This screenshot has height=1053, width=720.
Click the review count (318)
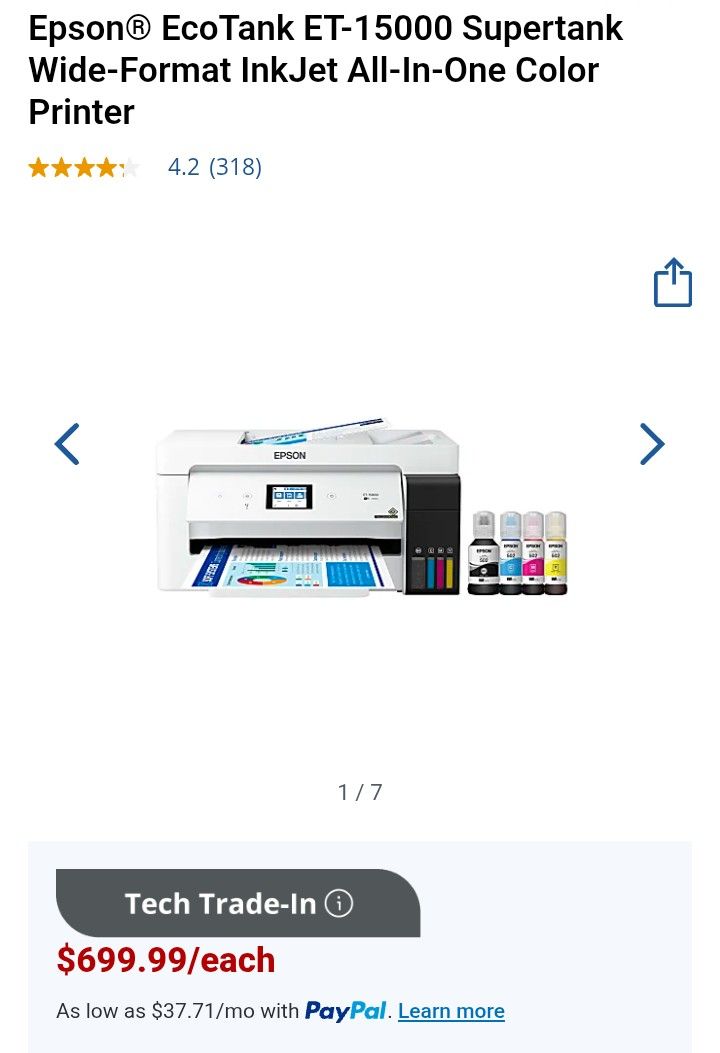tap(237, 167)
